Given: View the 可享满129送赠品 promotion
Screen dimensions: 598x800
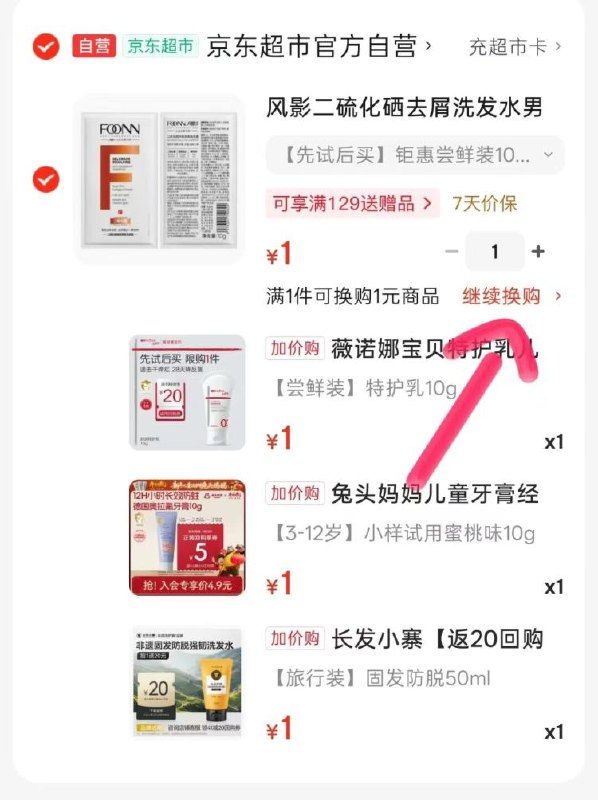Looking at the screenshot, I should pyautogui.click(x=353, y=204).
